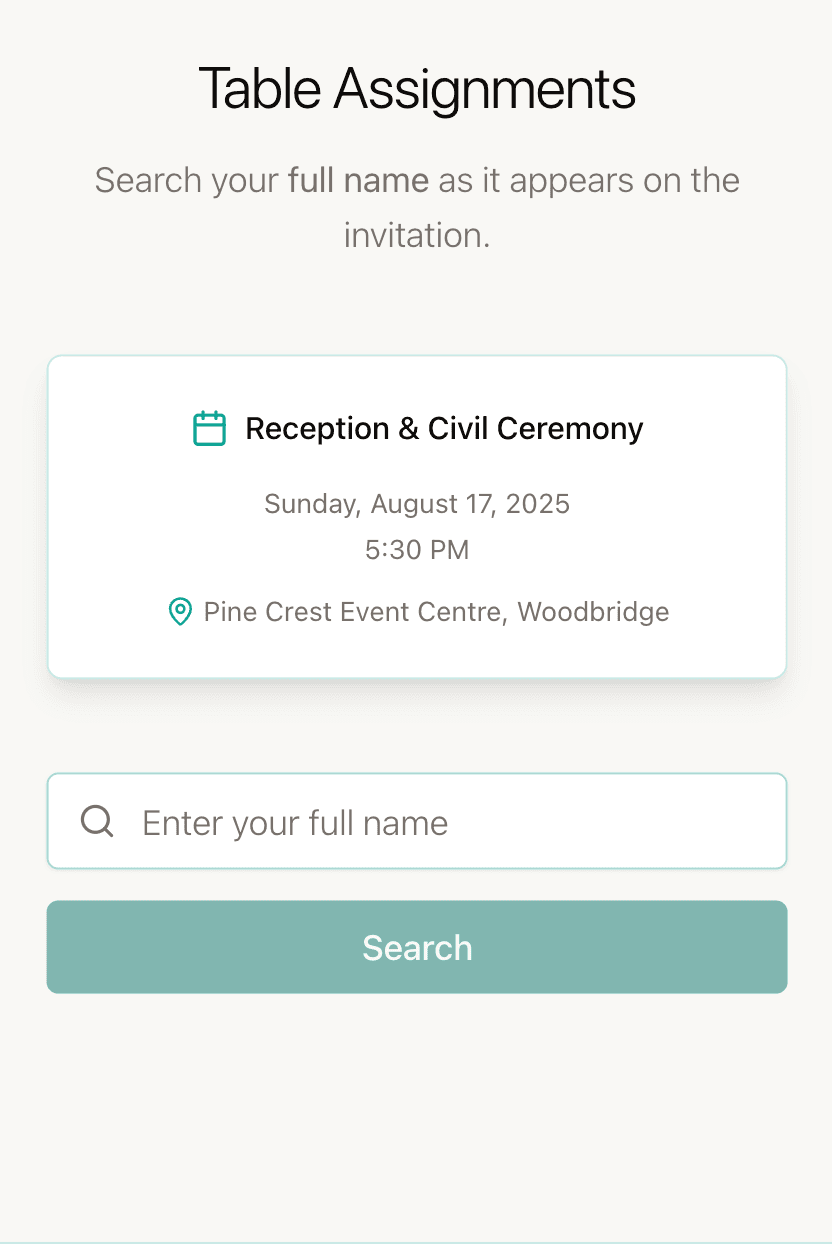Viewport: 832px width, 1244px height.
Task: Focus the full name search field
Action: click(440, 822)
